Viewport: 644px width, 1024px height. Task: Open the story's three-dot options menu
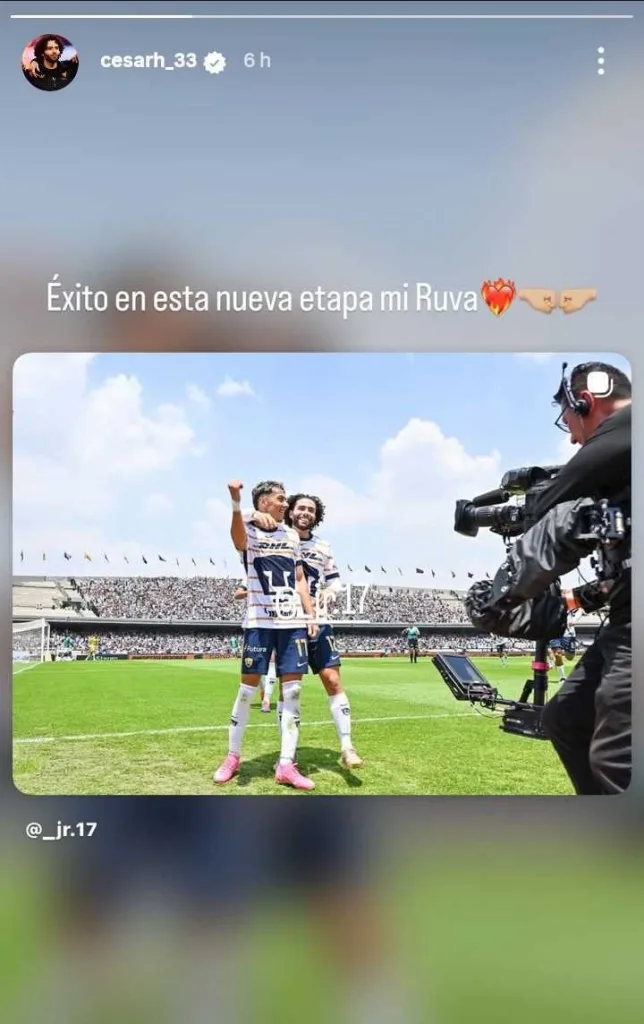[600, 61]
